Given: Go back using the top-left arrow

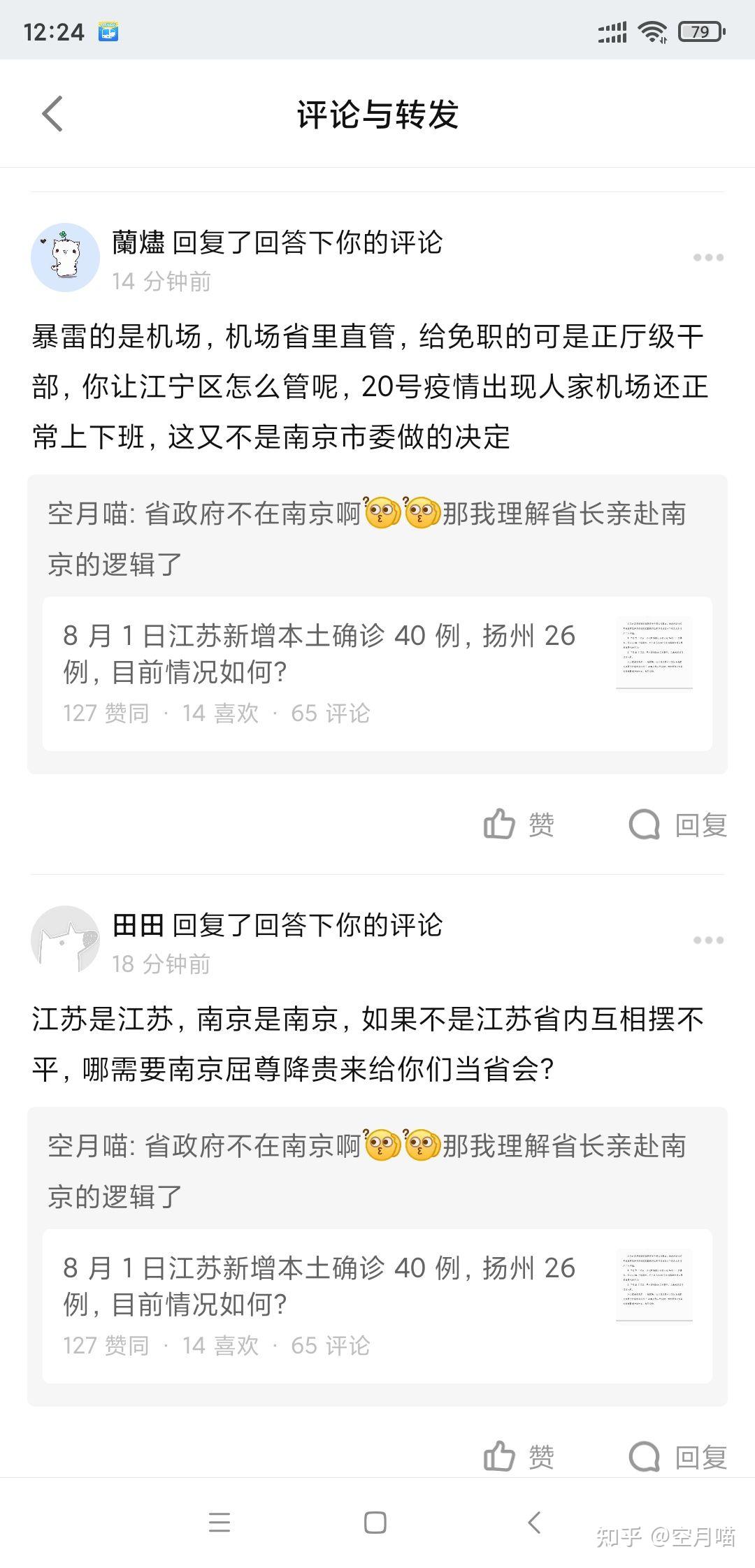Looking at the screenshot, I should (x=52, y=114).
